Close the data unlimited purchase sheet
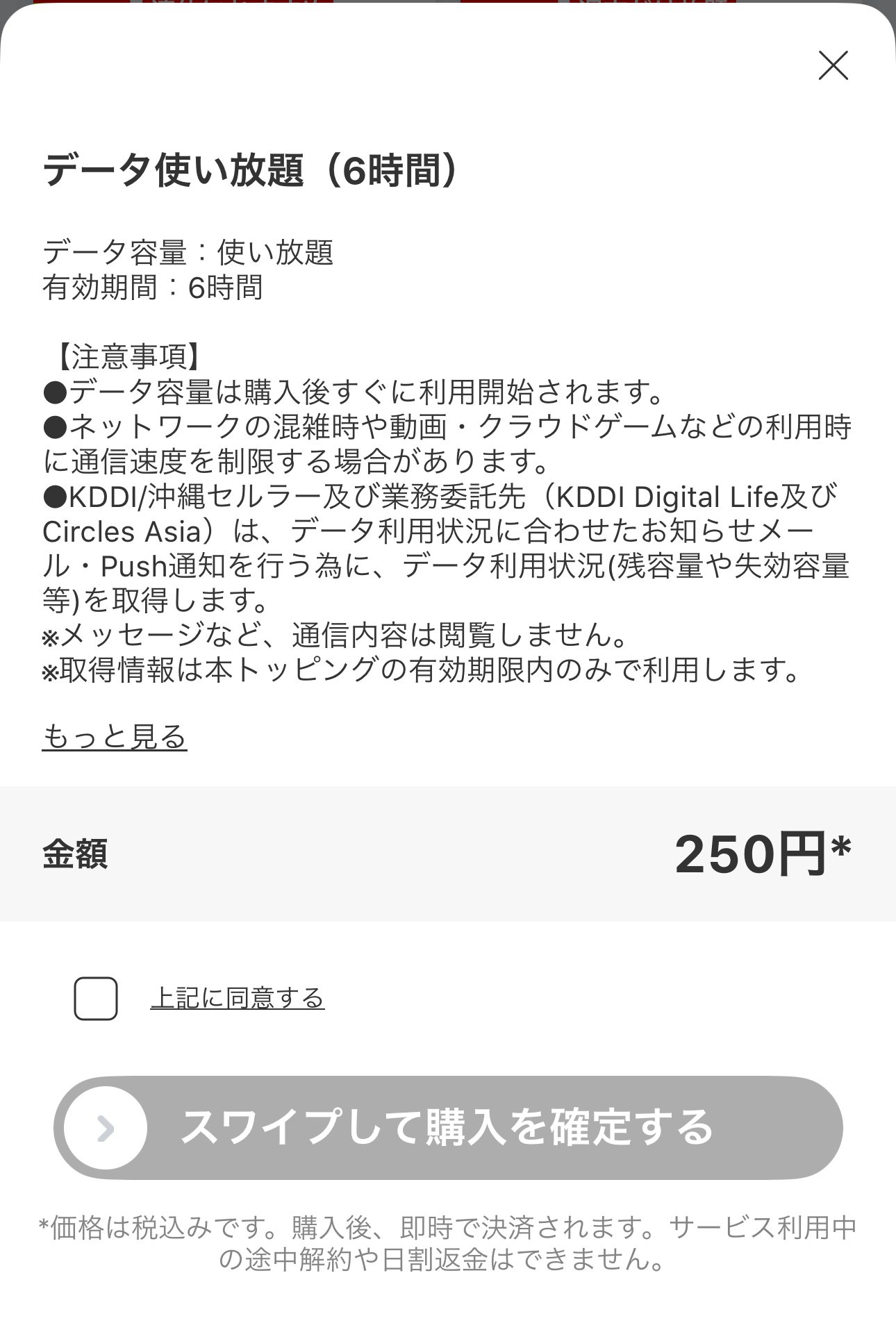This screenshot has height=1339, width=896. pos(833,66)
